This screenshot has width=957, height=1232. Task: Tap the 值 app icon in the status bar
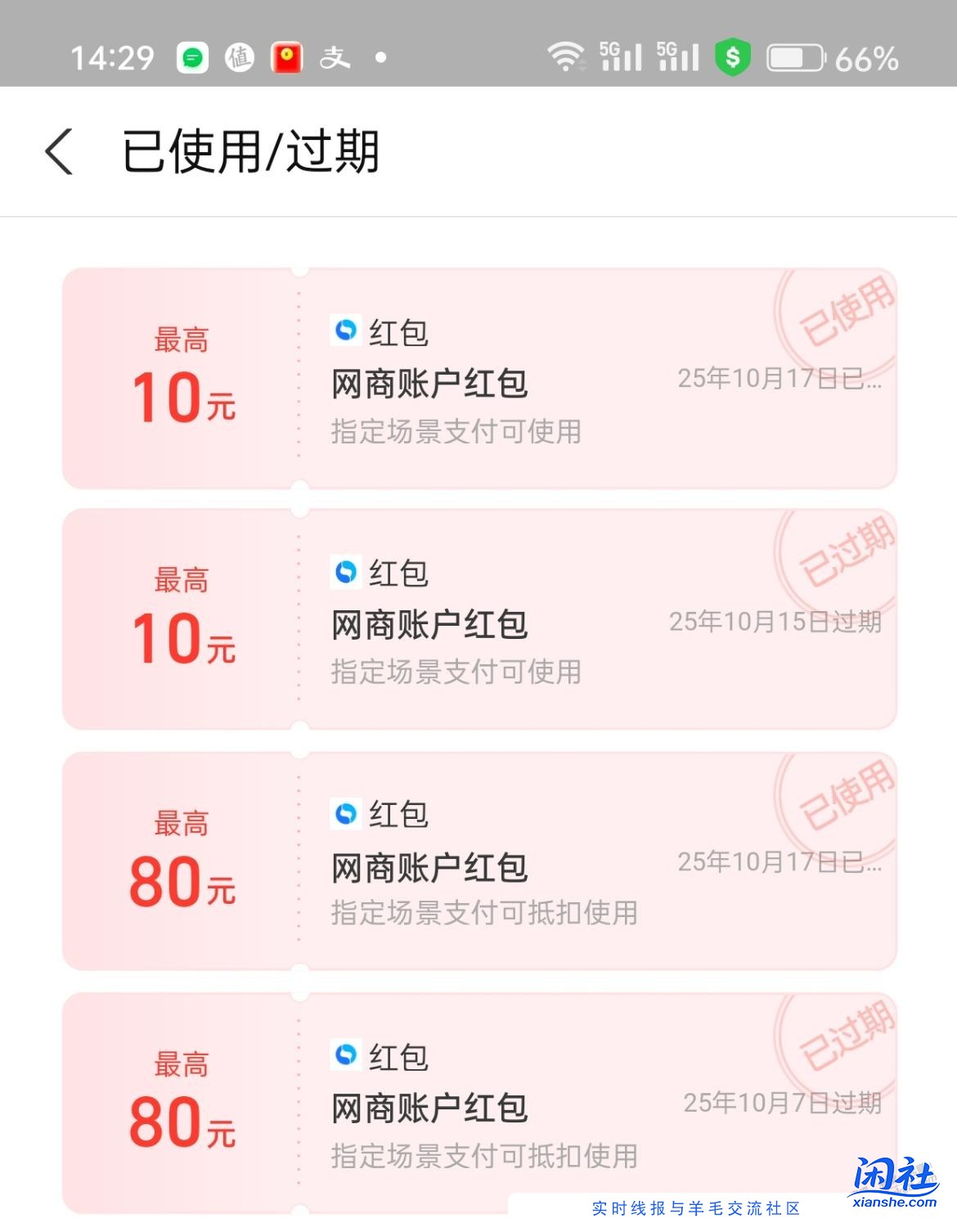(x=239, y=57)
